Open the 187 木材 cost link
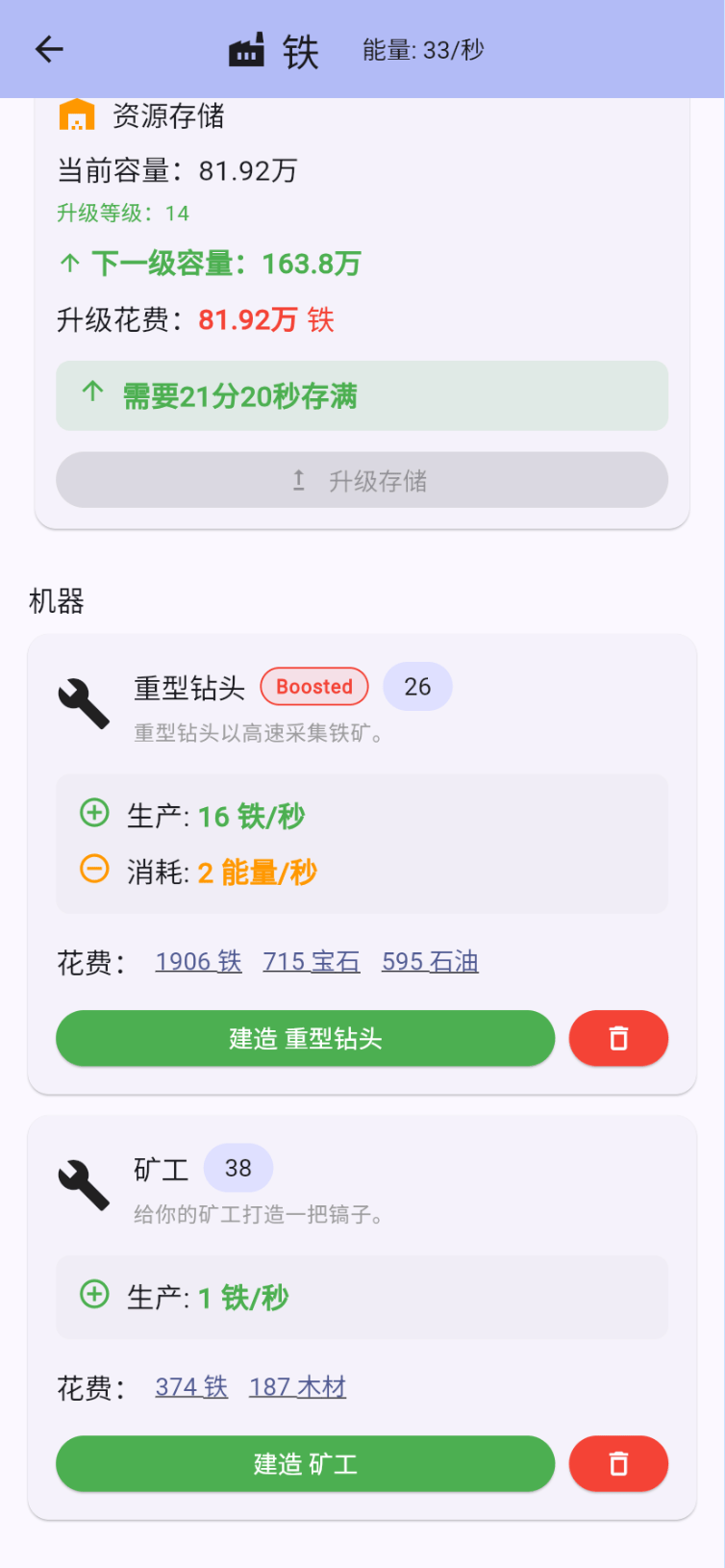This screenshot has width=725, height=1568. 297,1386
